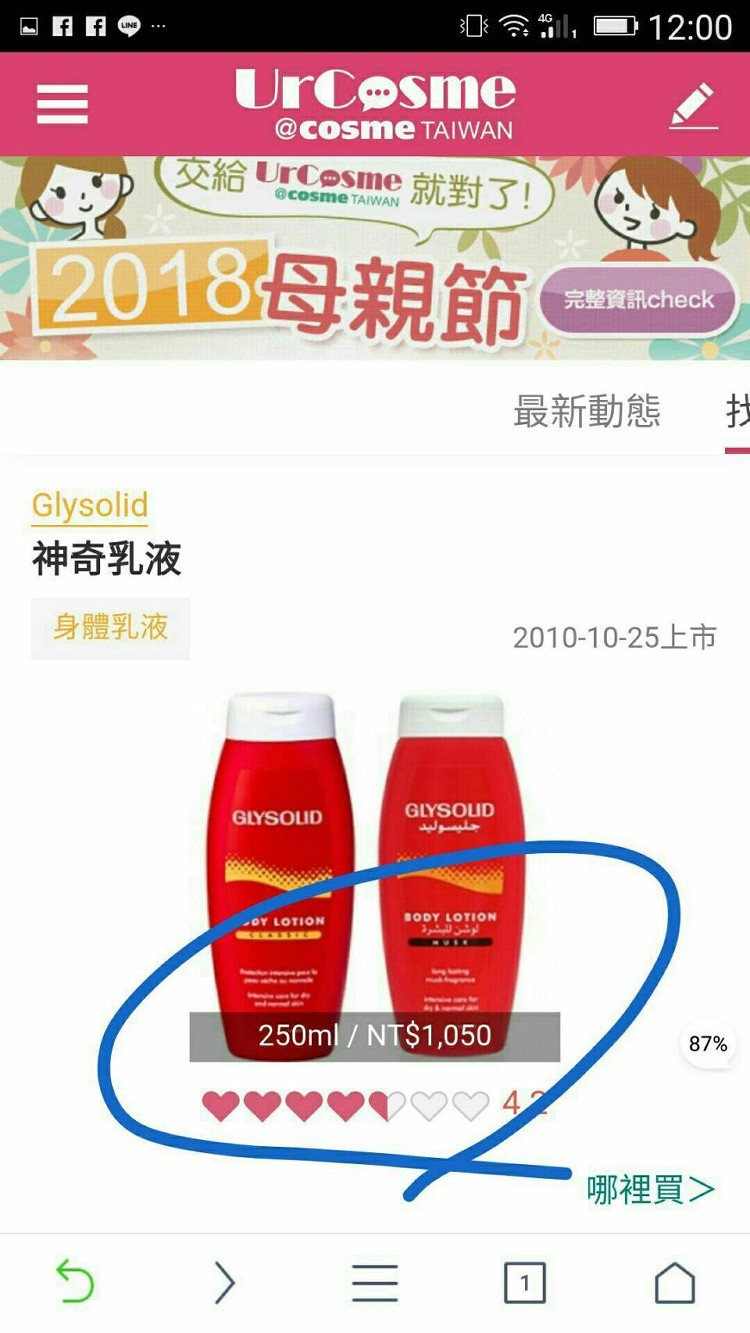Select the 身體乳液 category chip
The height and width of the screenshot is (1333, 750).
pos(110,628)
